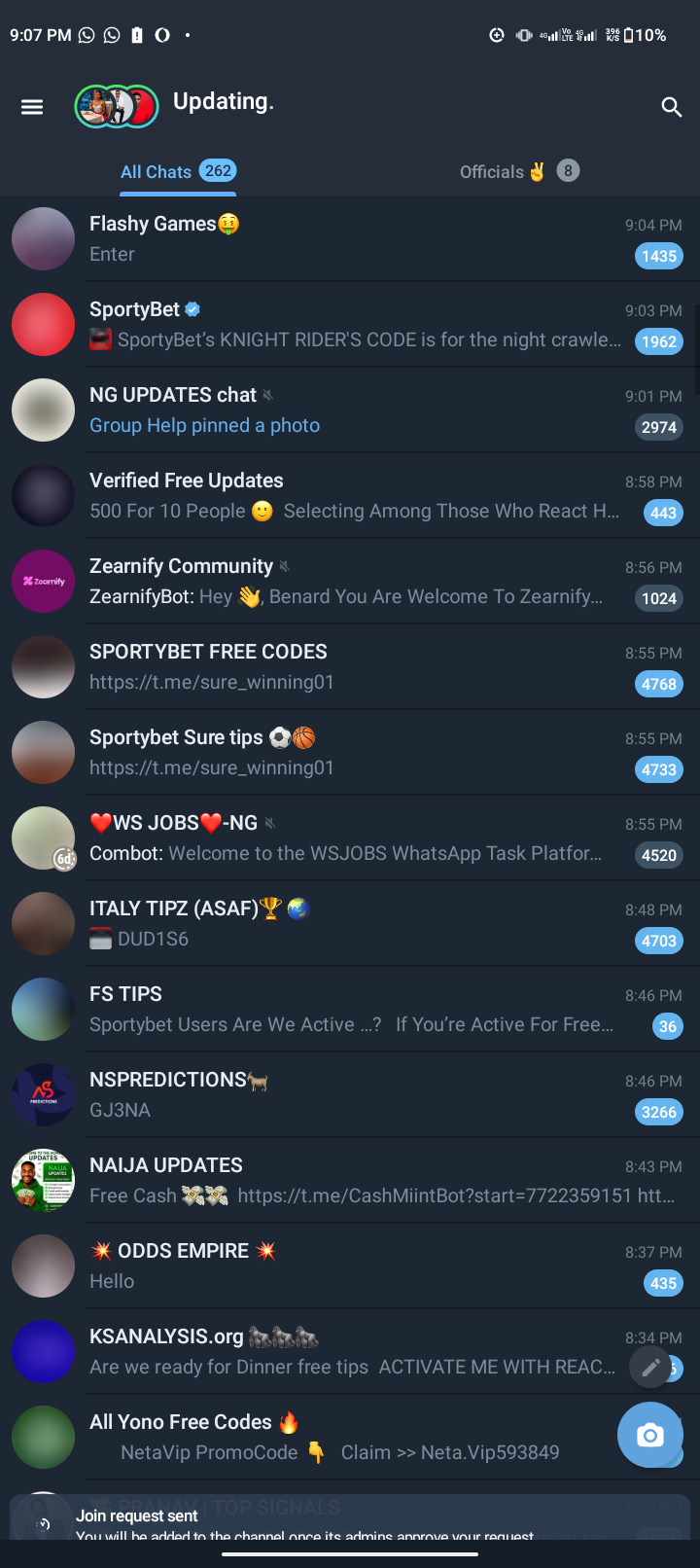This screenshot has width=700, height=1568.
Task: Open the SportyBet verified channel
Action: click(x=350, y=325)
